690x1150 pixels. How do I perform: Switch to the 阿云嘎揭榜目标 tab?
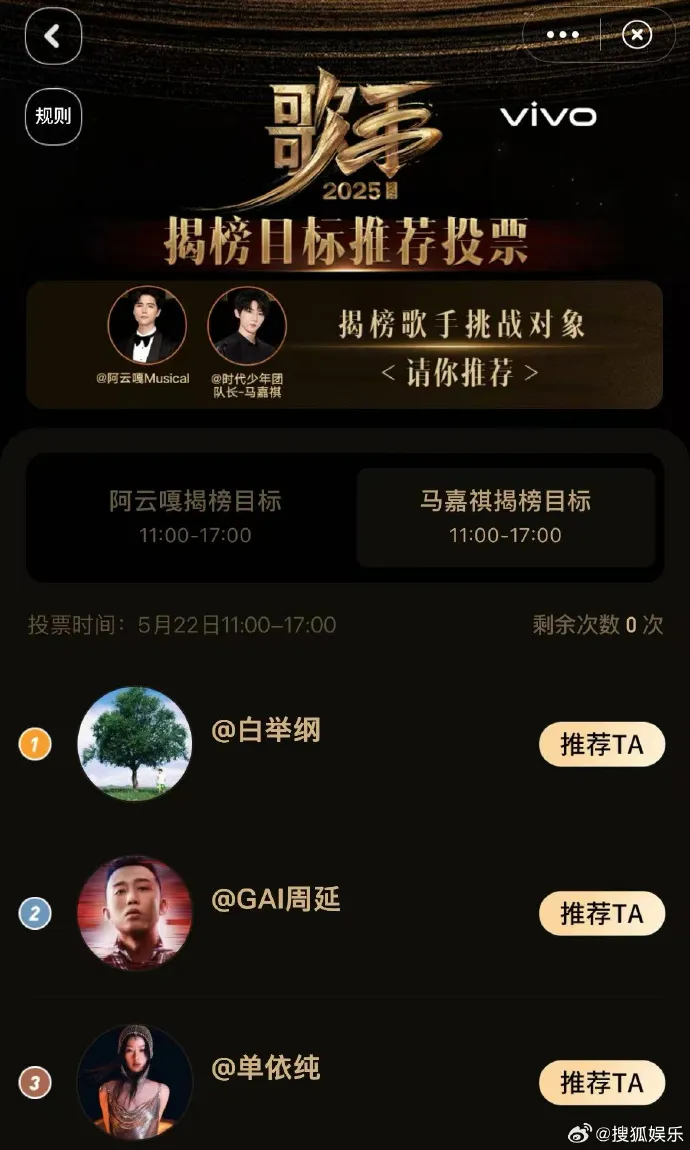click(195, 517)
